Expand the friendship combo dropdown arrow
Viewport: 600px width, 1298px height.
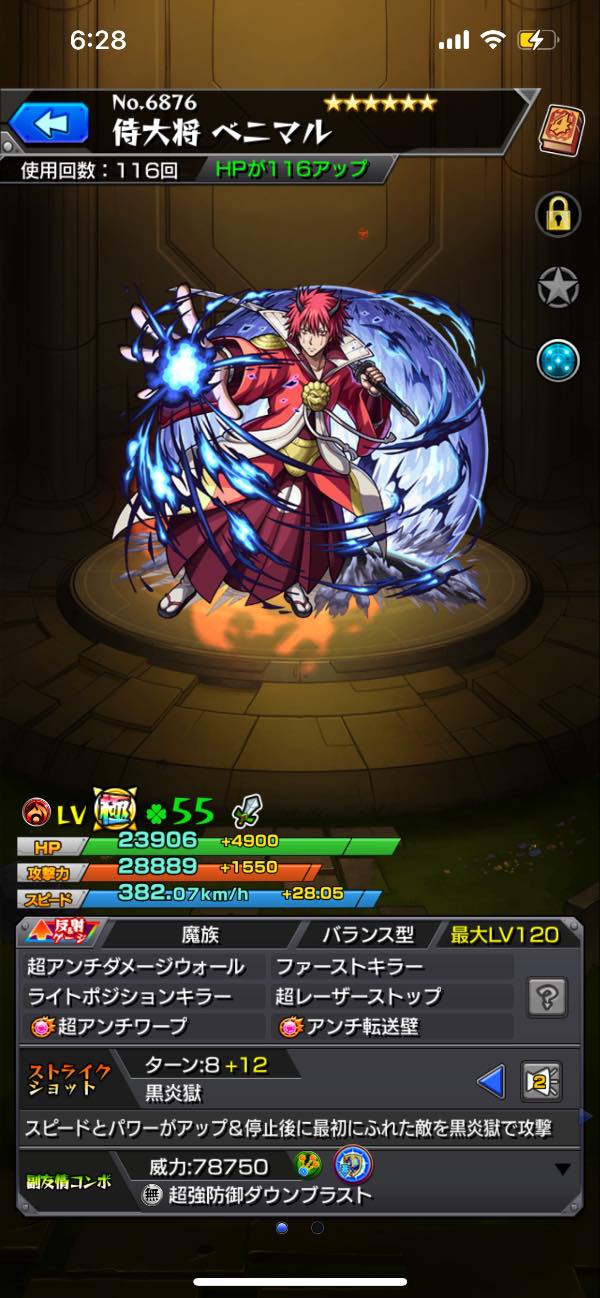coord(563,1169)
